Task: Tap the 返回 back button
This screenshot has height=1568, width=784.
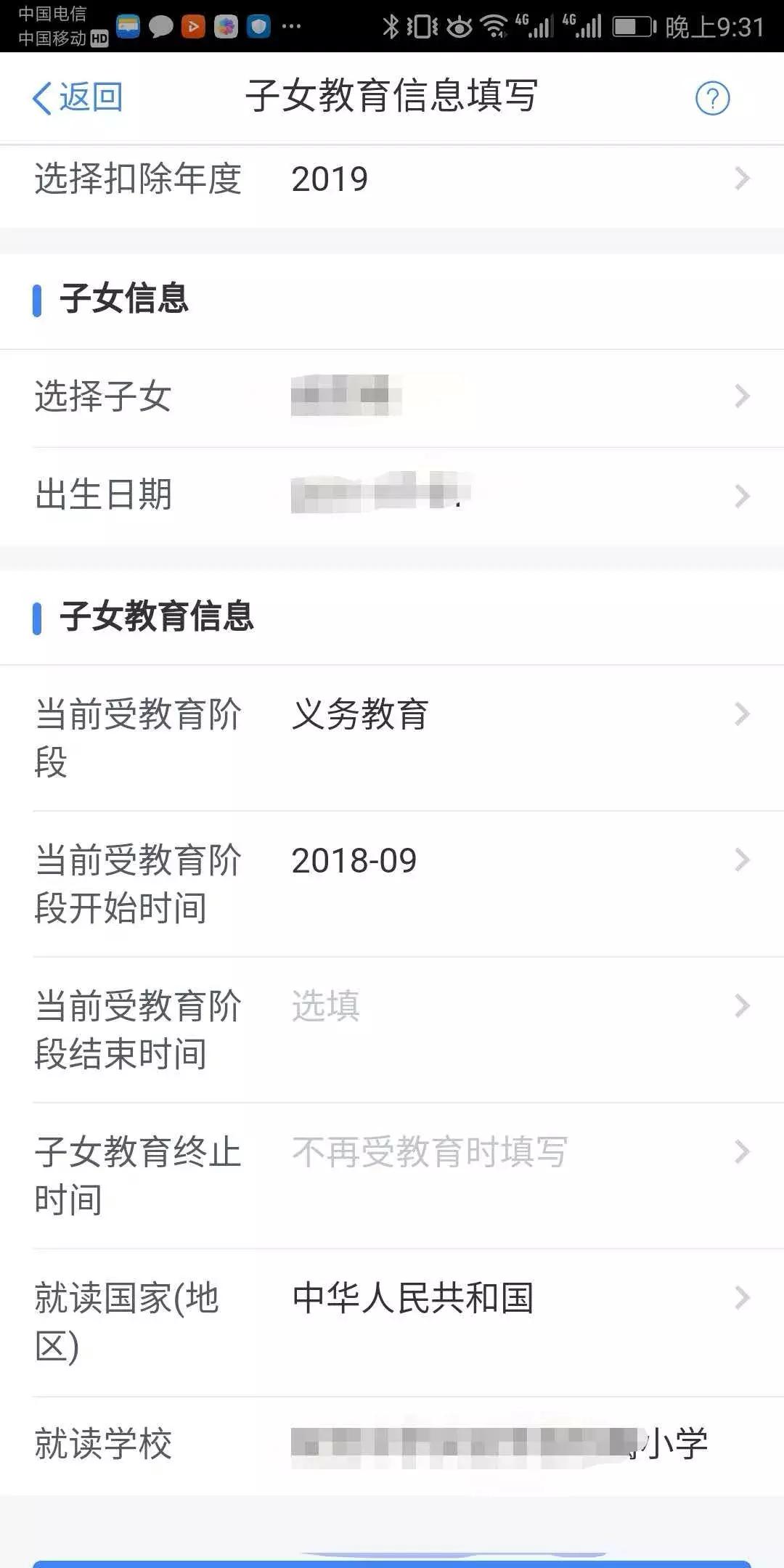Action: tap(75, 98)
